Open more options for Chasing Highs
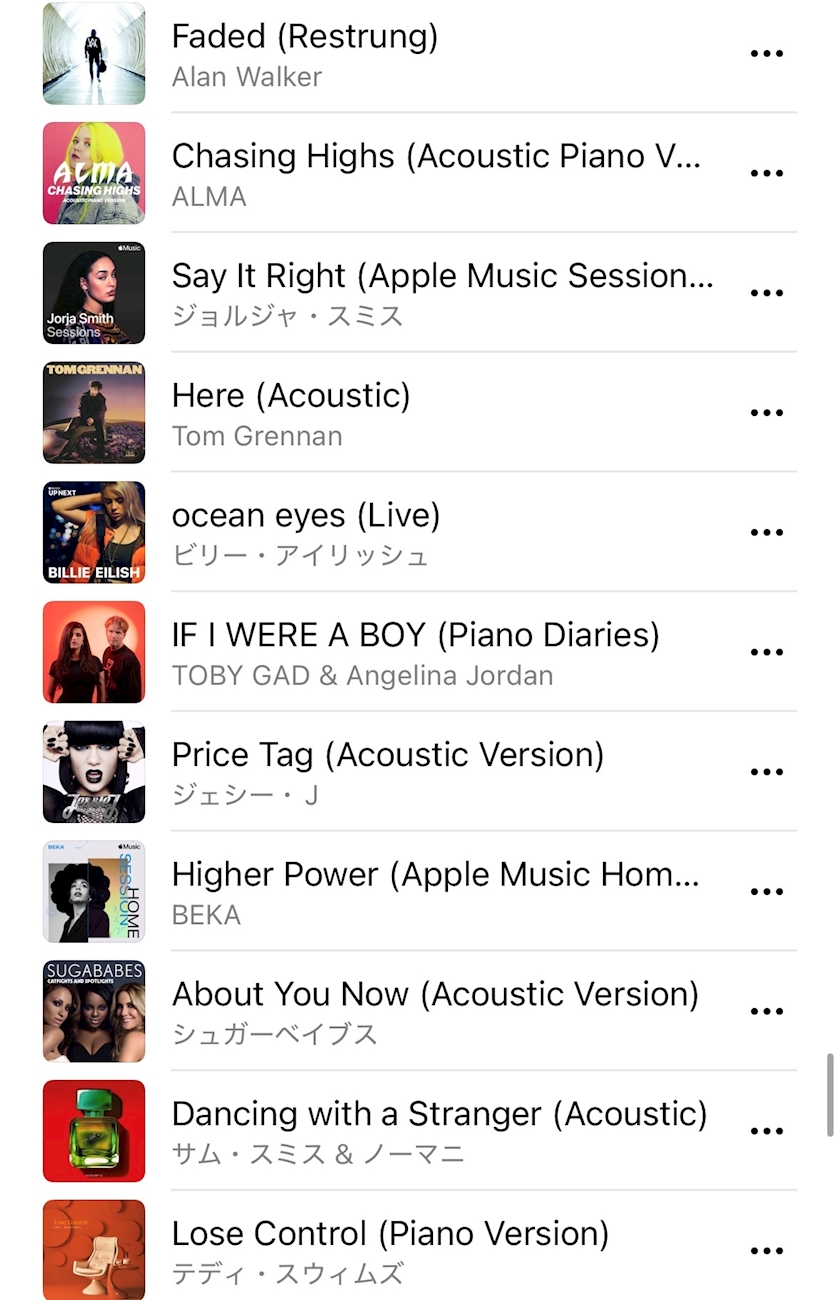Screen dimensions: 840x1300 click(x=766, y=174)
